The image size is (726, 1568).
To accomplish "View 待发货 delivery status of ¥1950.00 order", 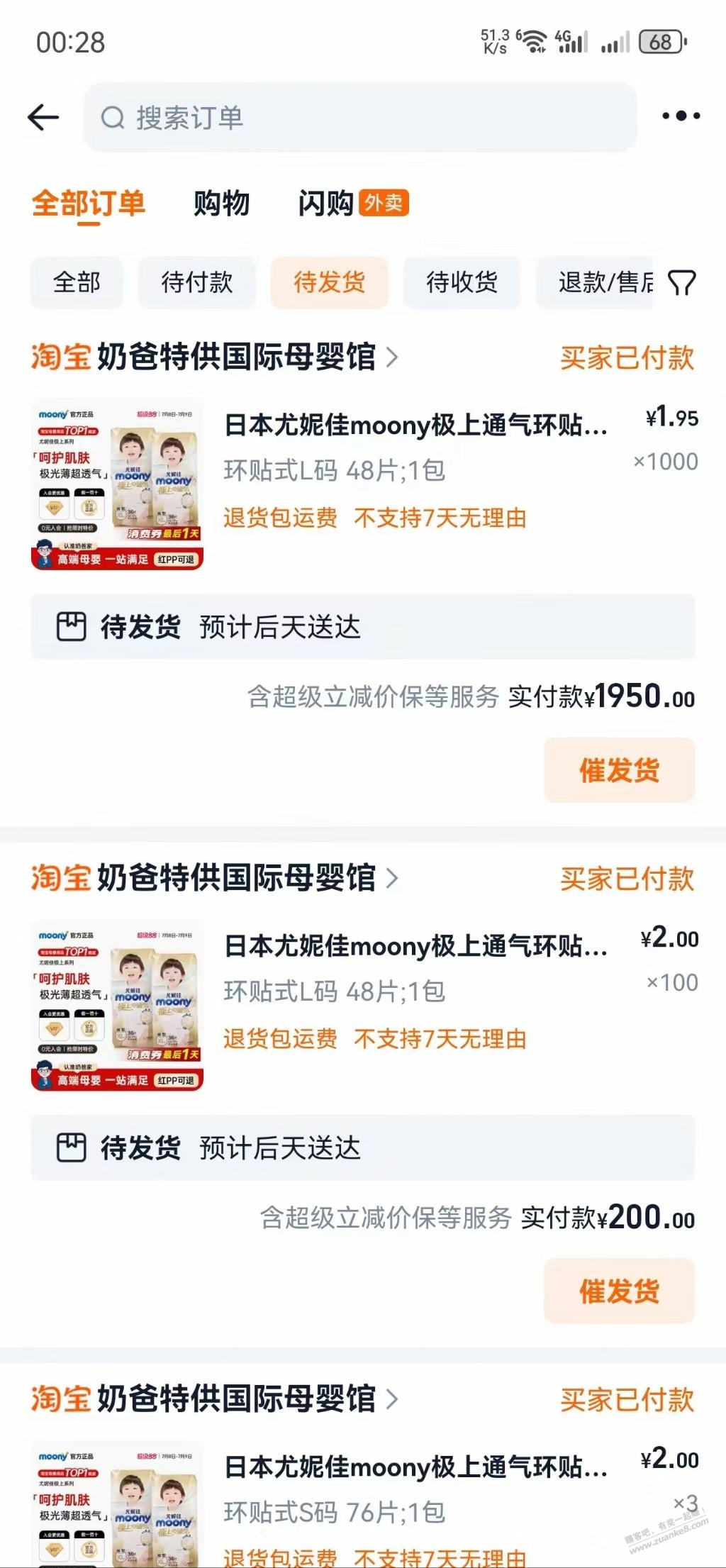I will click(362, 627).
